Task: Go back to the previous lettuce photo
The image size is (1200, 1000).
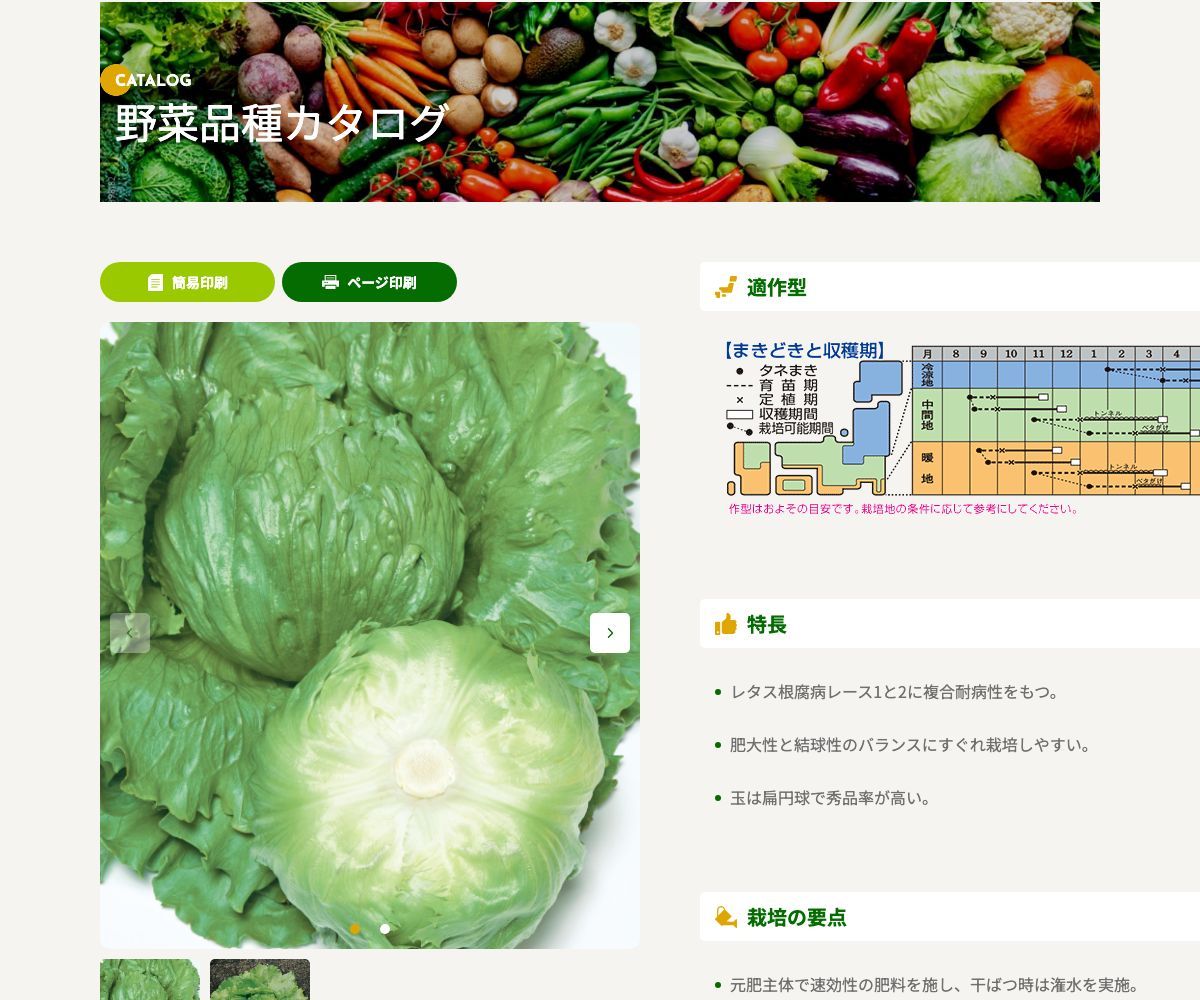Action: (x=130, y=633)
